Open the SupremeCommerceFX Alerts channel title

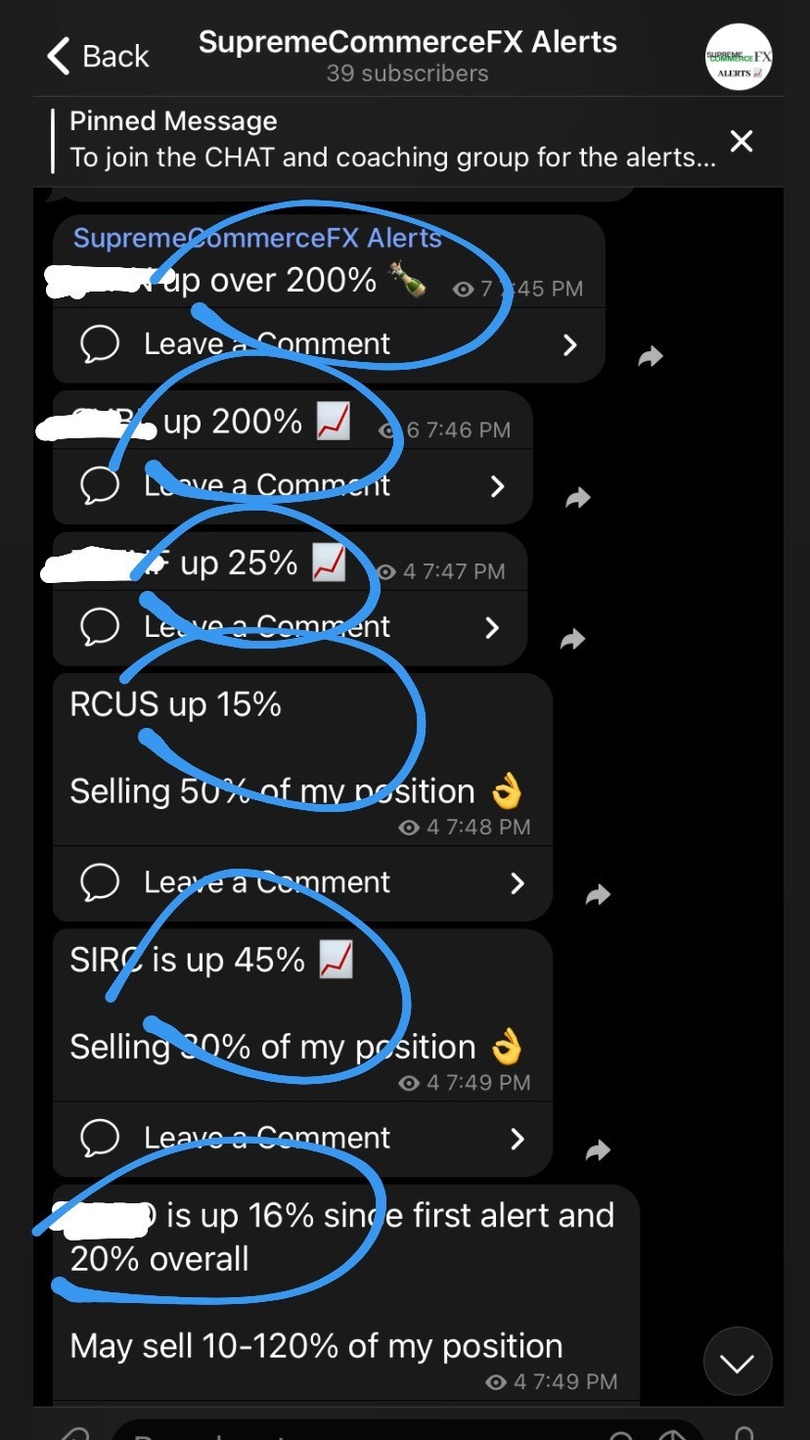point(407,43)
